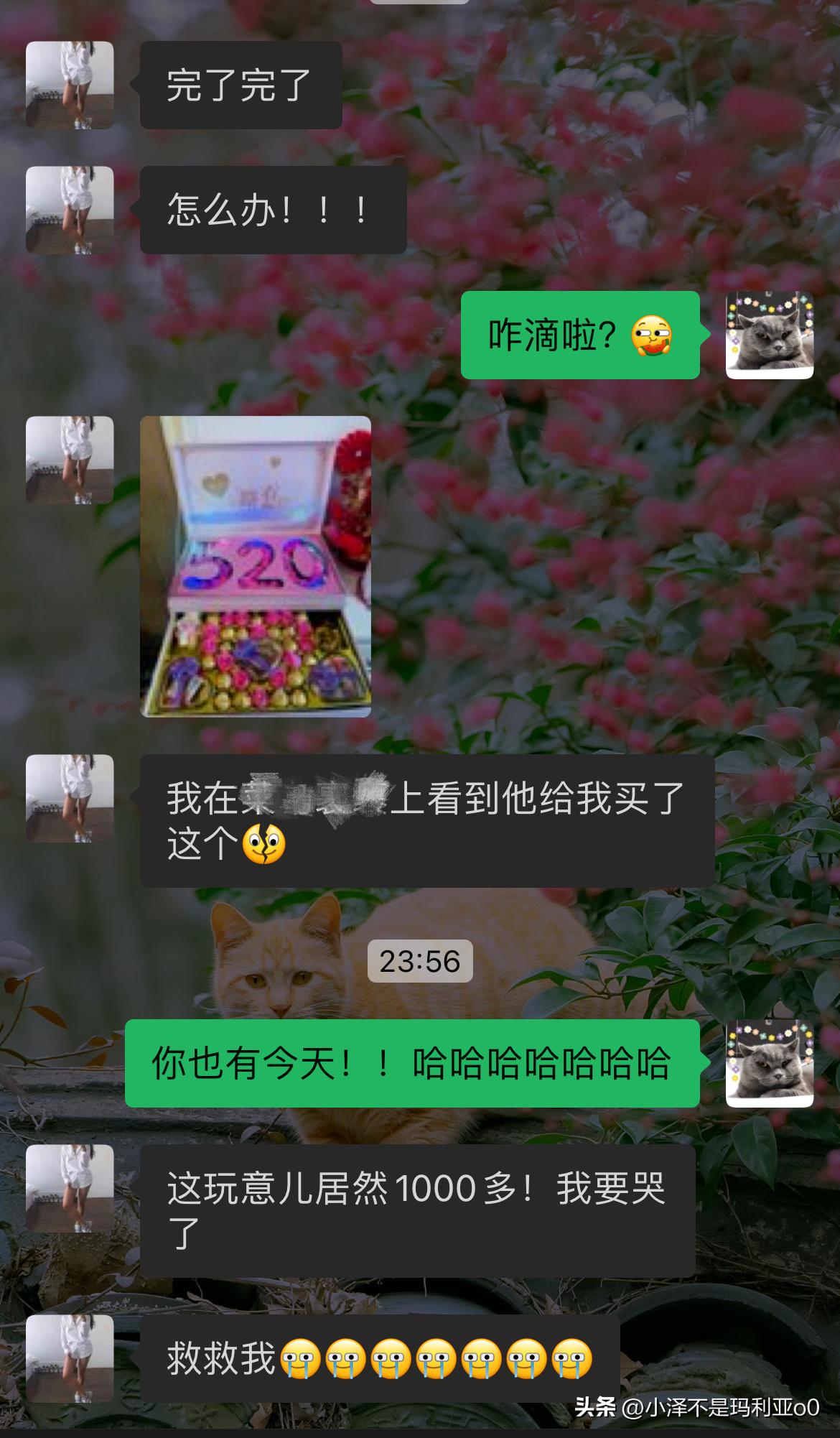Open the friend's avatar beside the gift photo
The width and height of the screenshot is (840, 1438).
(x=68, y=460)
